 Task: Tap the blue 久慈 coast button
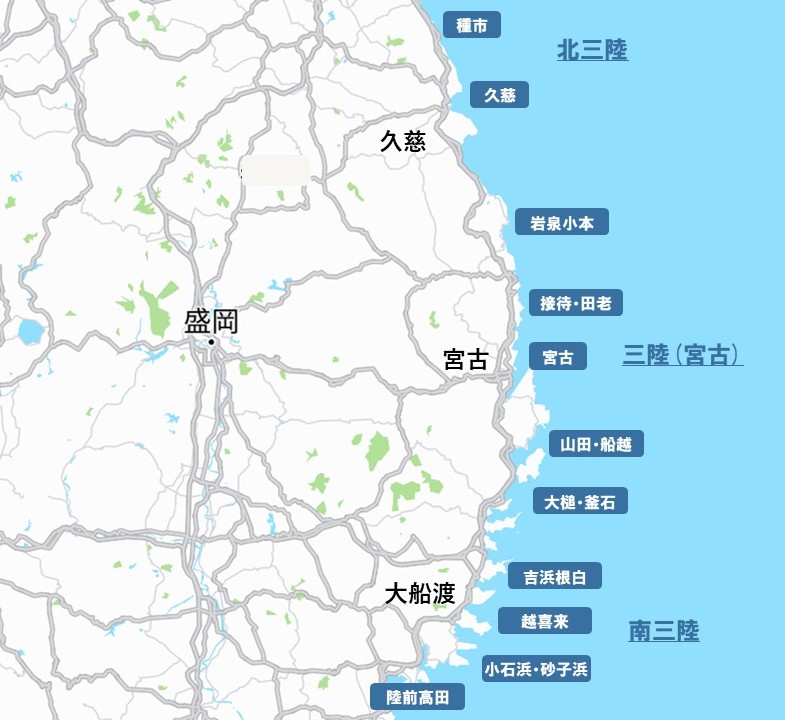pyautogui.click(x=499, y=95)
